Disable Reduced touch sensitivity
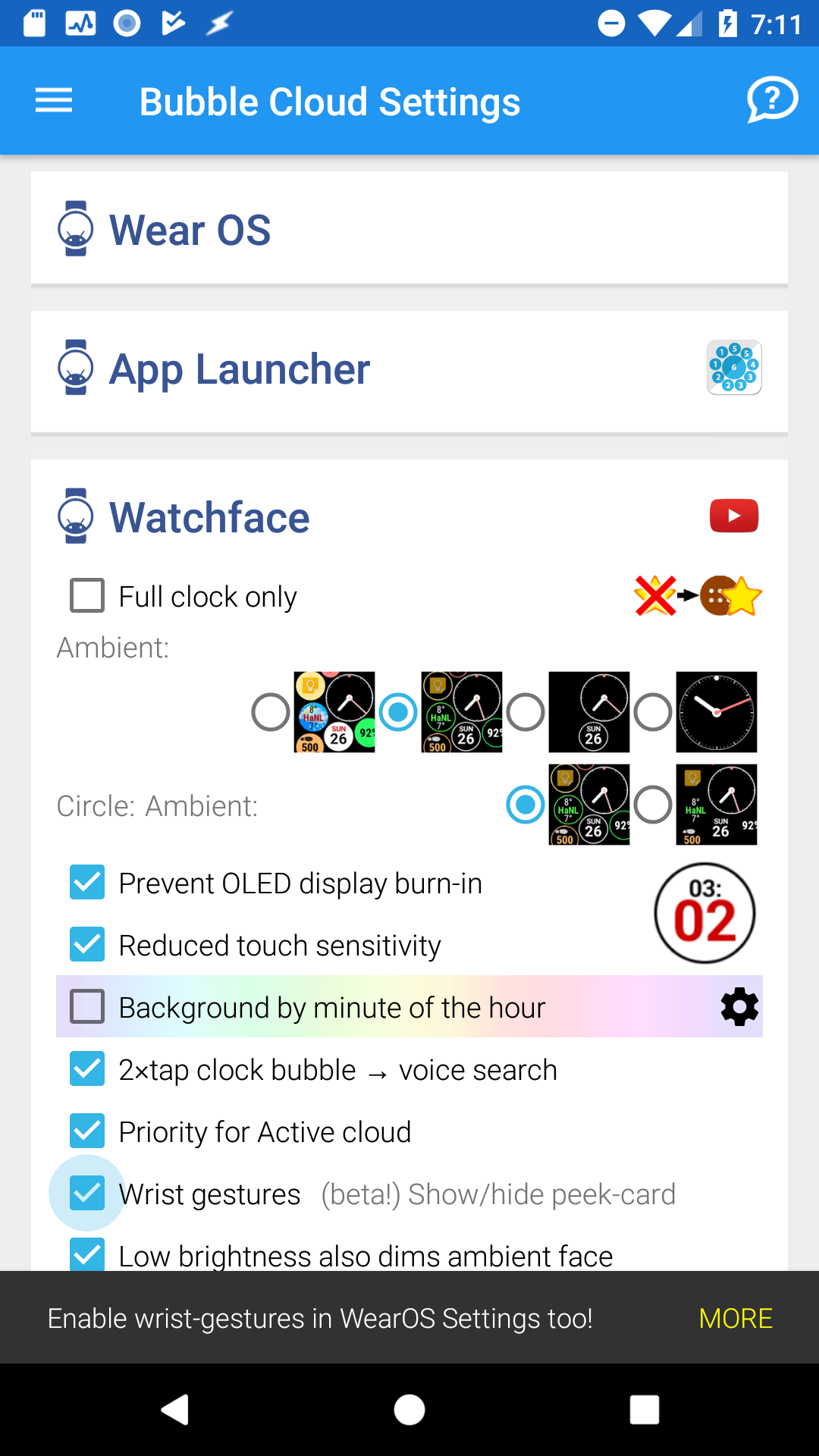The height and width of the screenshot is (1456, 819). pyautogui.click(x=87, y=945)
